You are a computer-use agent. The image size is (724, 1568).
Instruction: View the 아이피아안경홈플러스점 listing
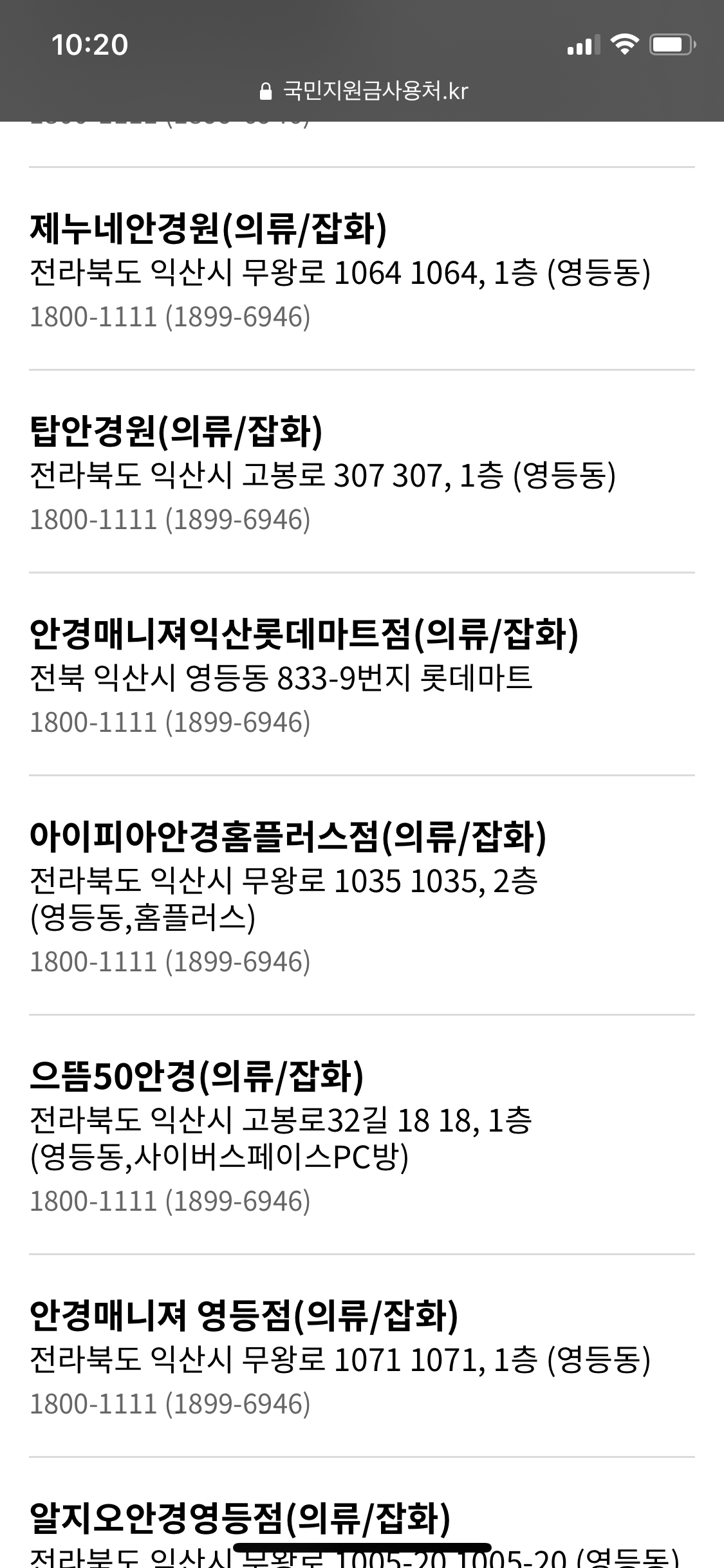point(288,837)
